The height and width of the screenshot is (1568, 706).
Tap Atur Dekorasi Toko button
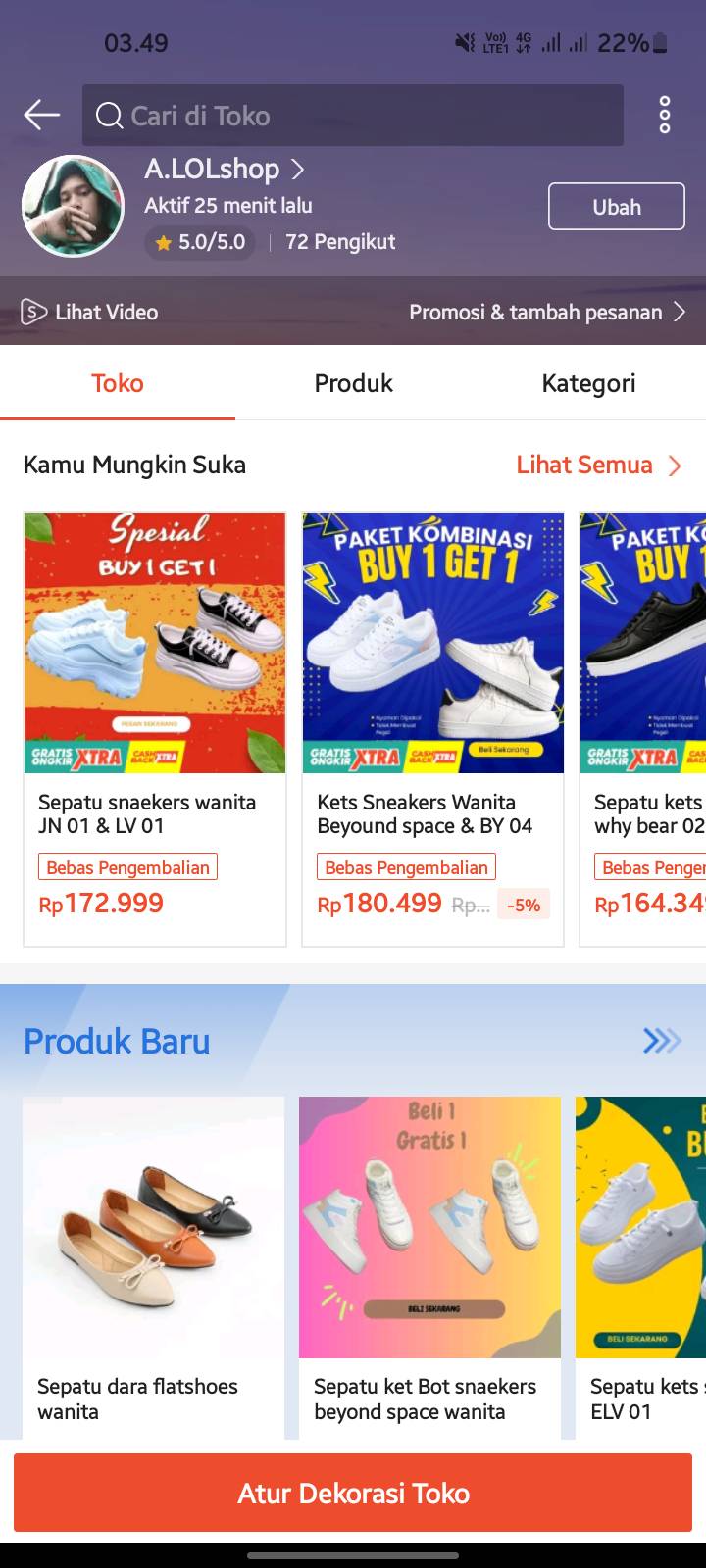pyautogui.click(x=353, y=1493)
